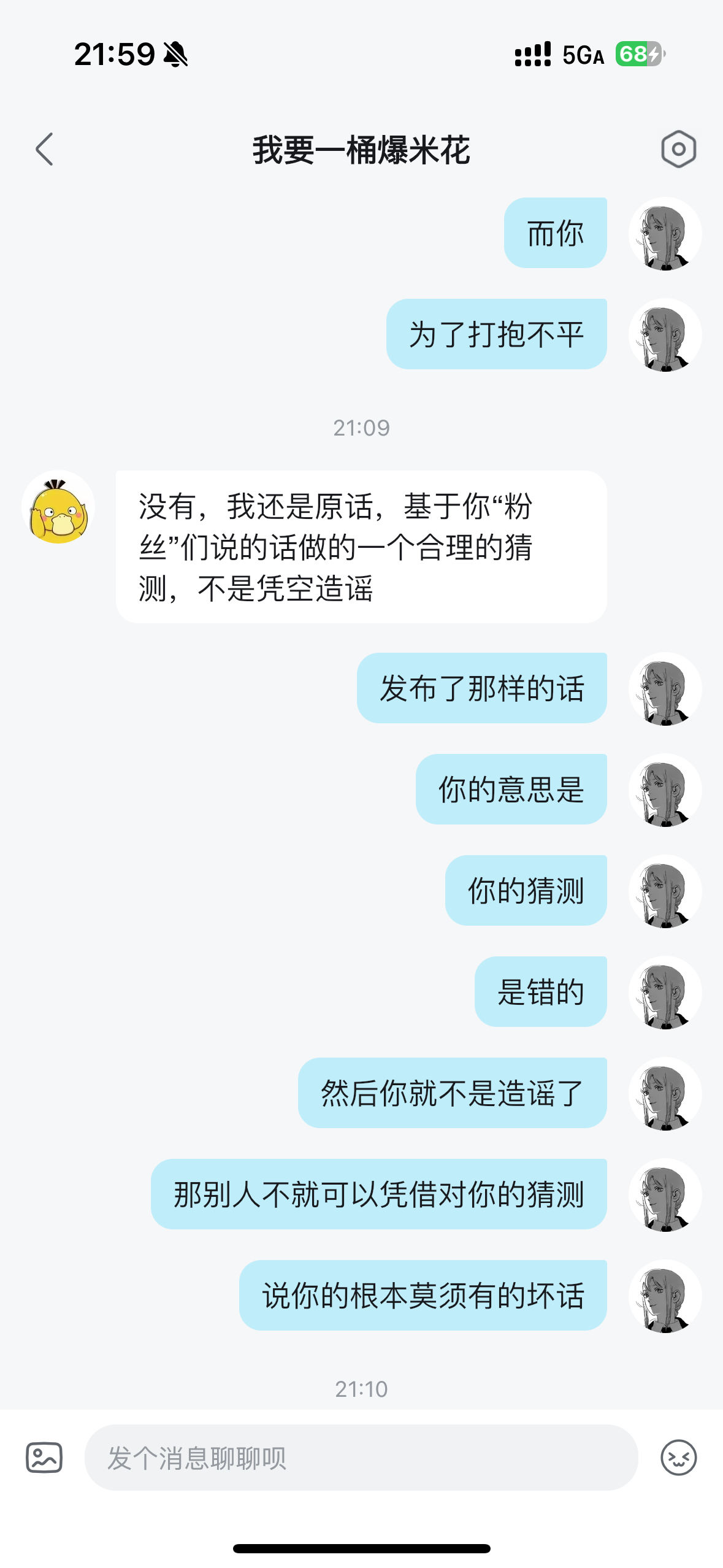
Task: Open the yellow duck avatar's profile
Action: coord(58,507)
